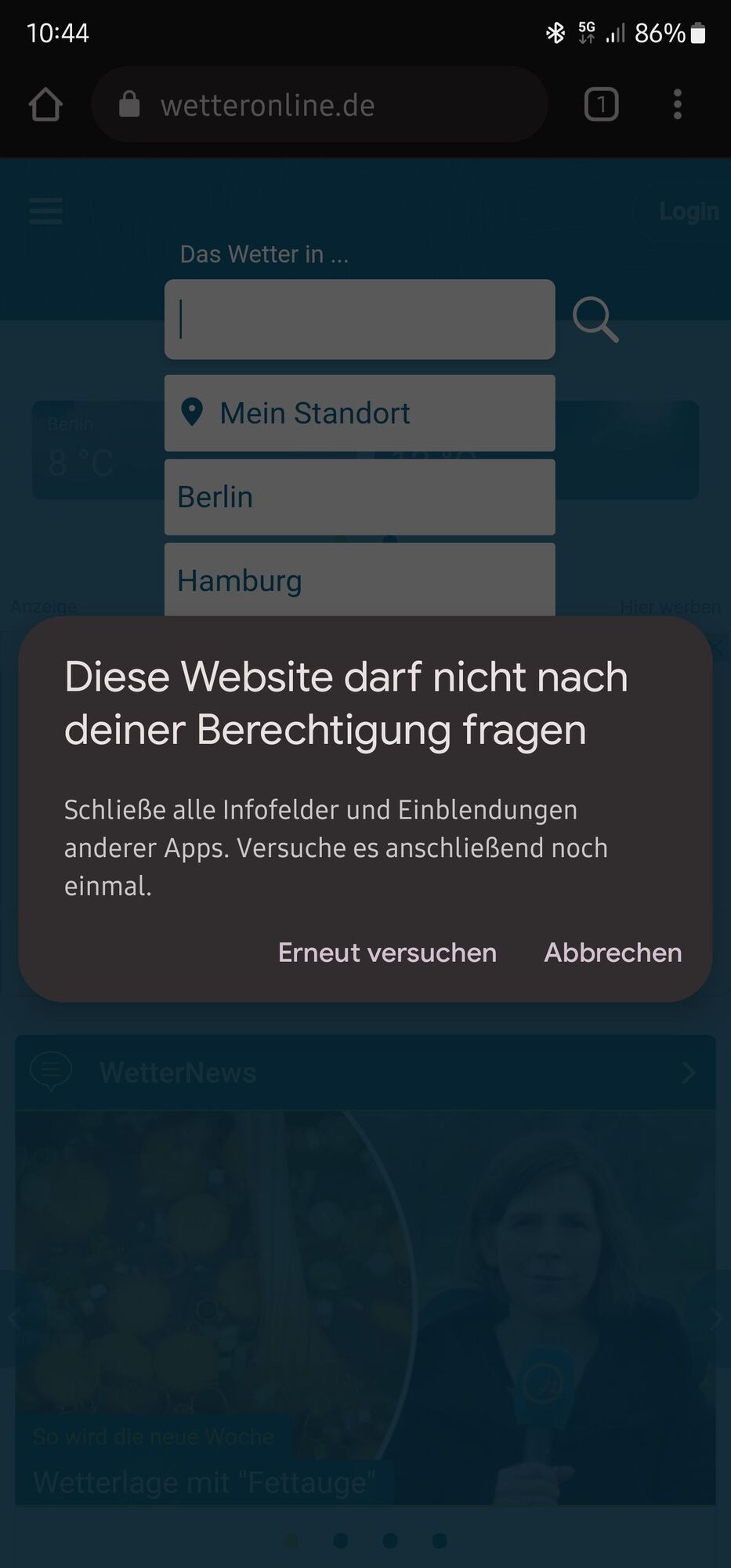Tap the wetteronline.de address bar
The height and width of the screenshot is (1568, 731).
pos(319,104)
